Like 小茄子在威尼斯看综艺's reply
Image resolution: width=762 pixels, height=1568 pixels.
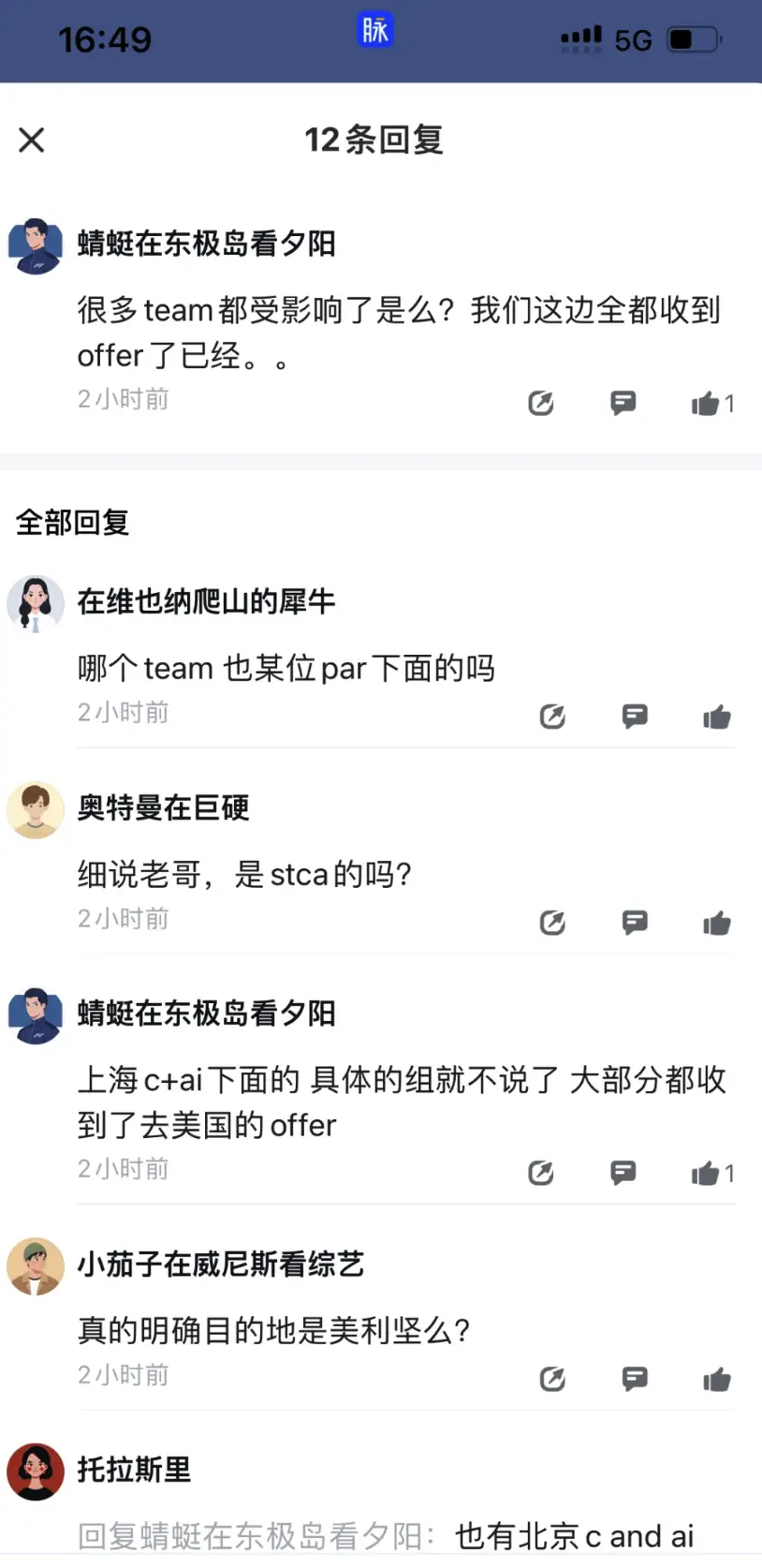(x=717, y=1379)
